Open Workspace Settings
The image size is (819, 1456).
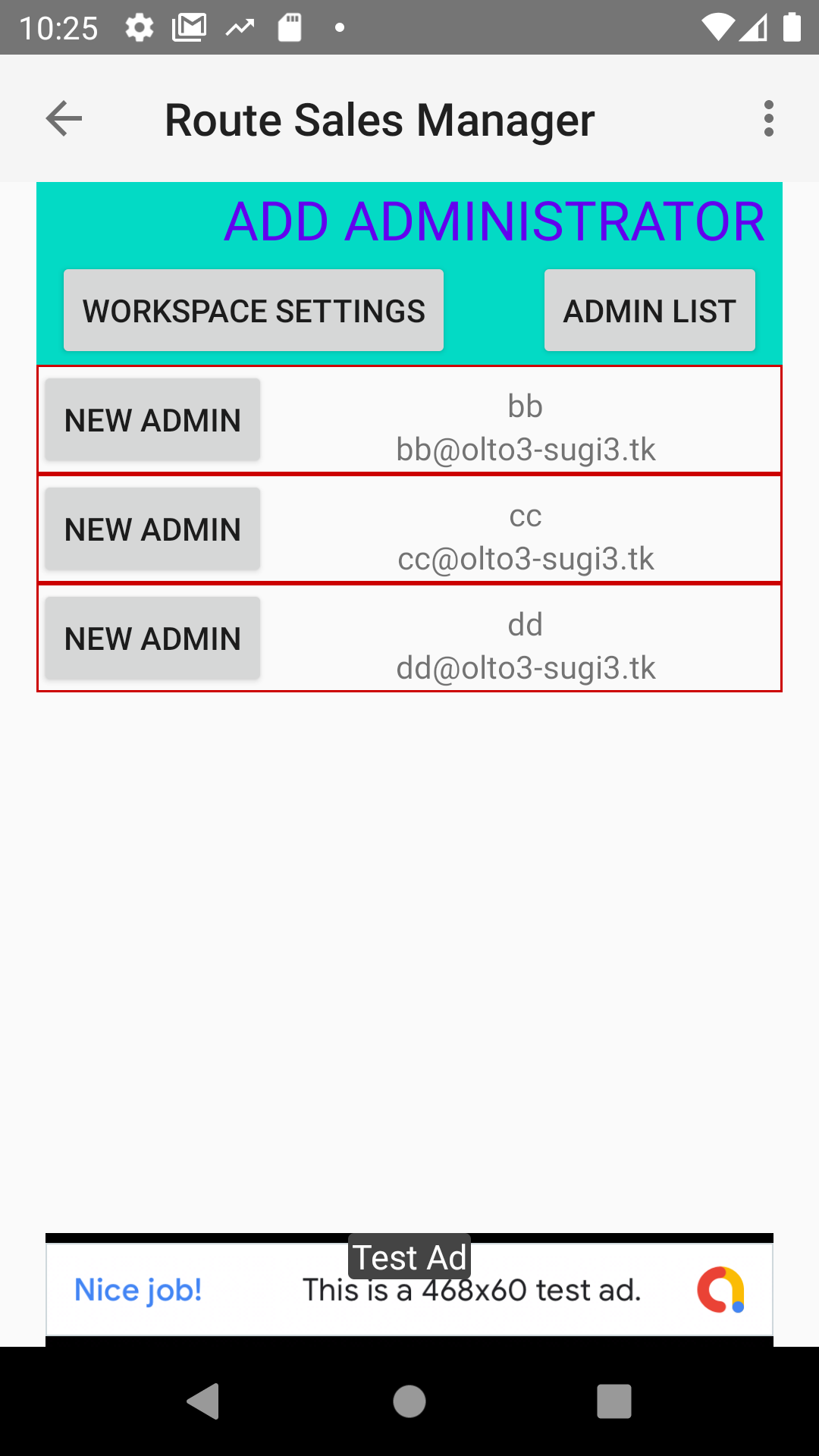tap(253, 311)
